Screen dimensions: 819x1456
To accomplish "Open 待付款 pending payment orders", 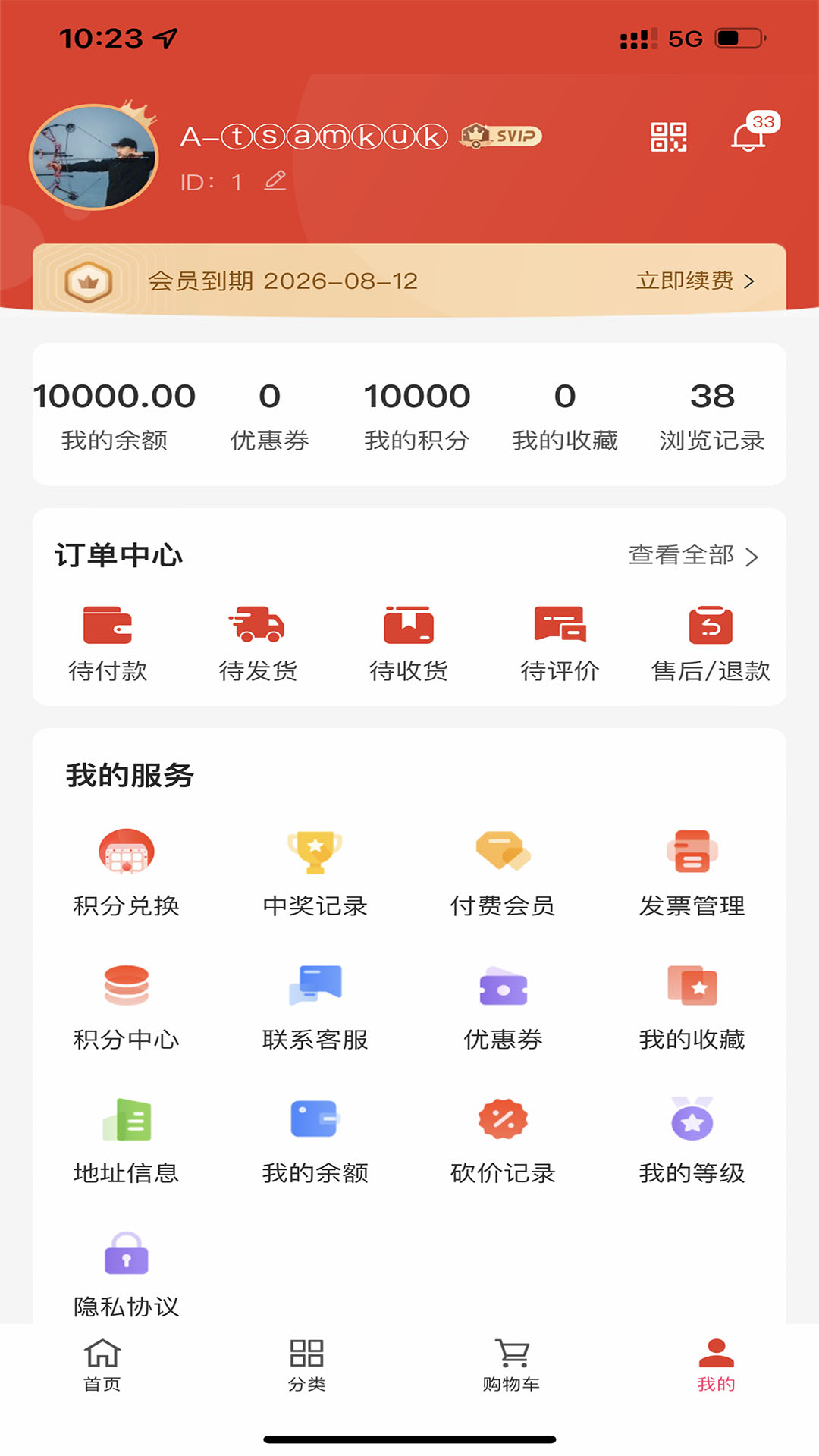I will (x=108, y=643).
